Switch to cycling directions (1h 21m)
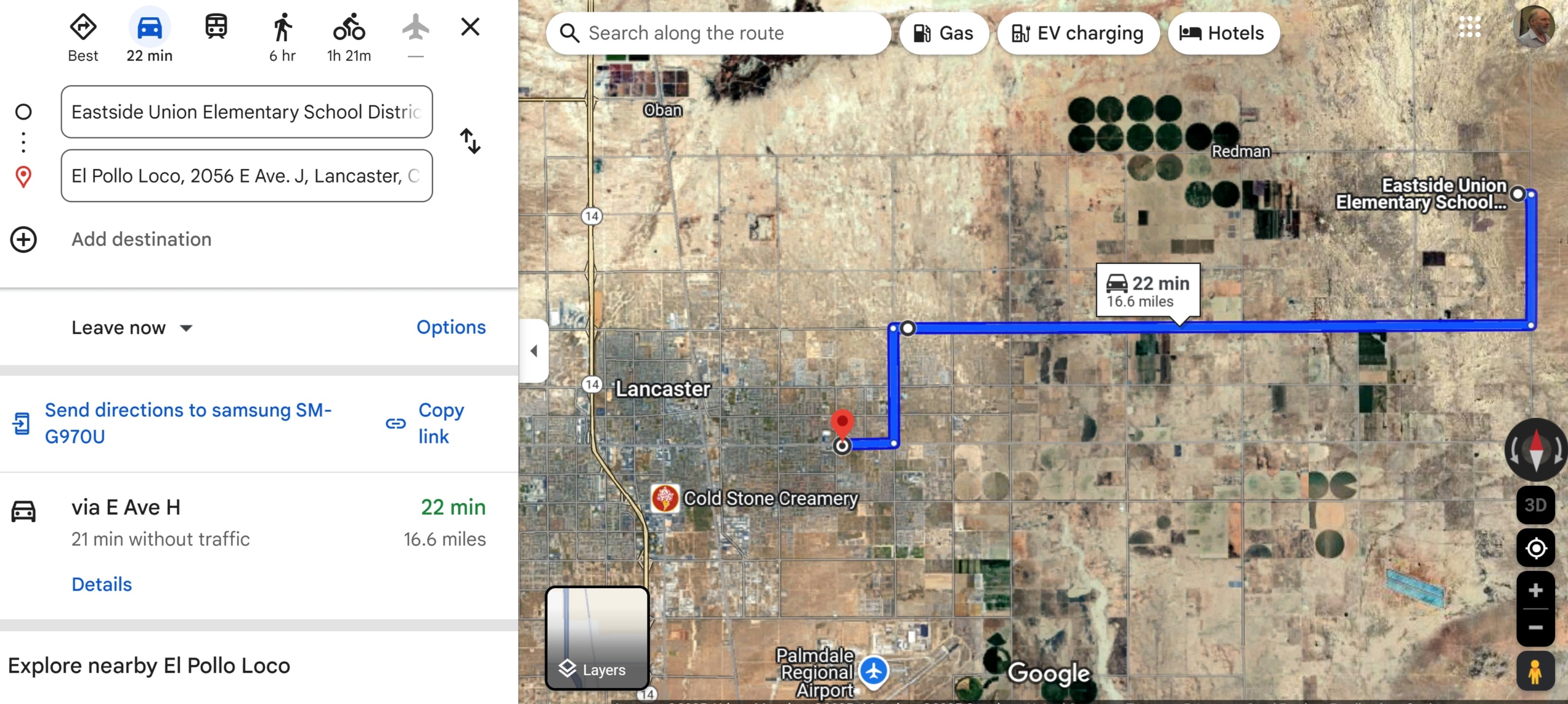 click(349, 37)
